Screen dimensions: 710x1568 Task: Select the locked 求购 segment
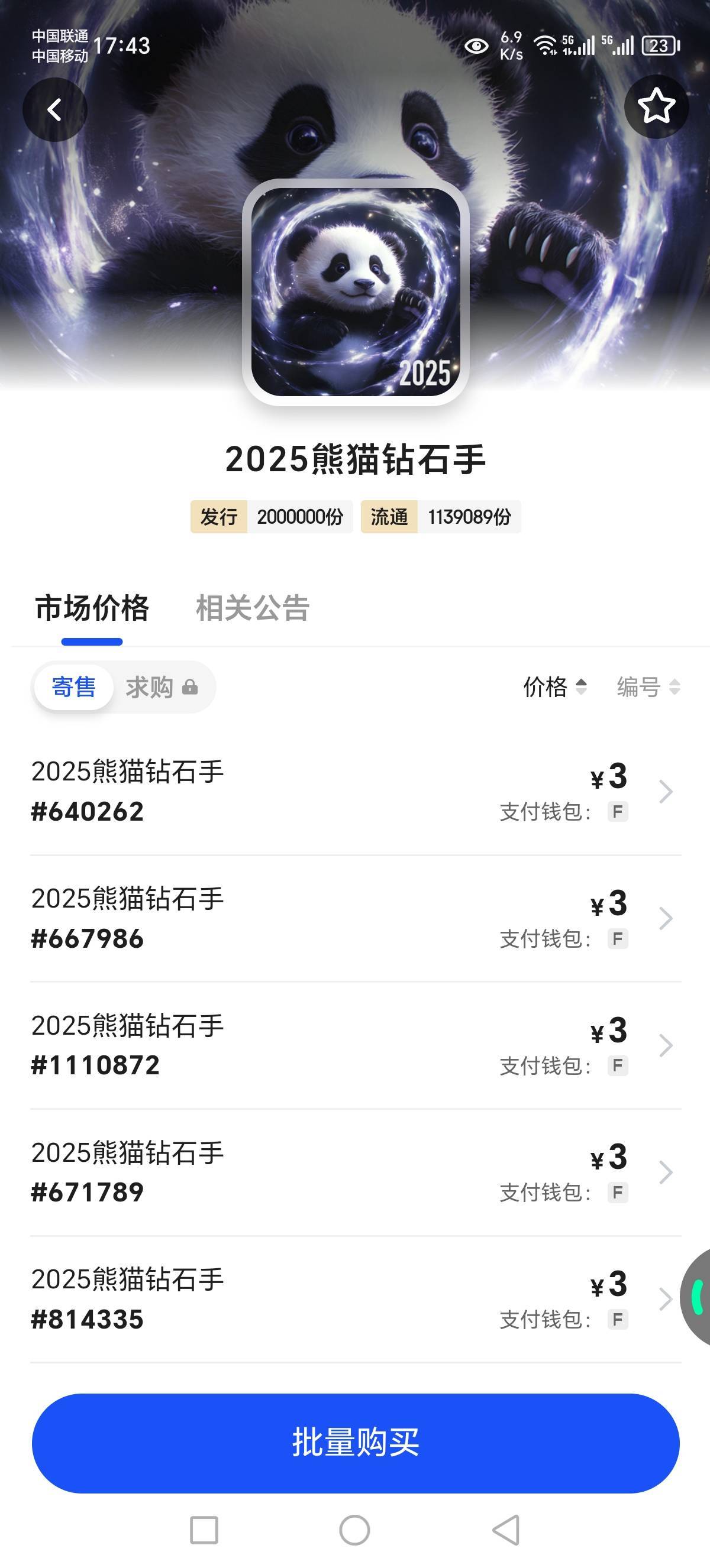click(x=162, y=687)
